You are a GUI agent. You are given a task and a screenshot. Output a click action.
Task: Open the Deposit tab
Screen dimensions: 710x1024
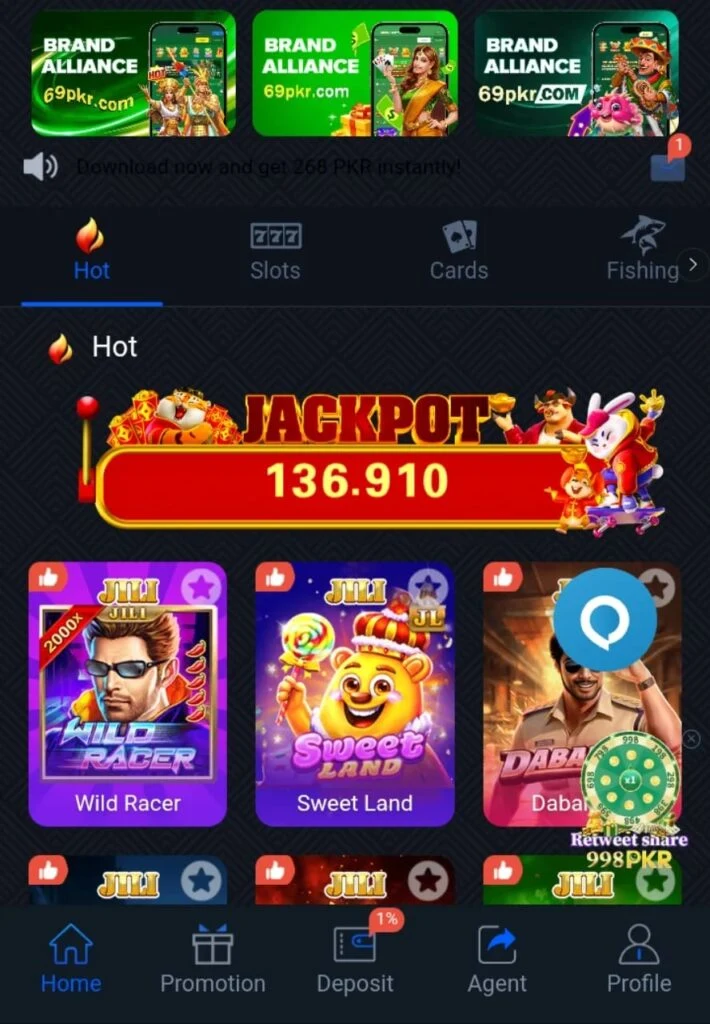(x=355, y=960)
